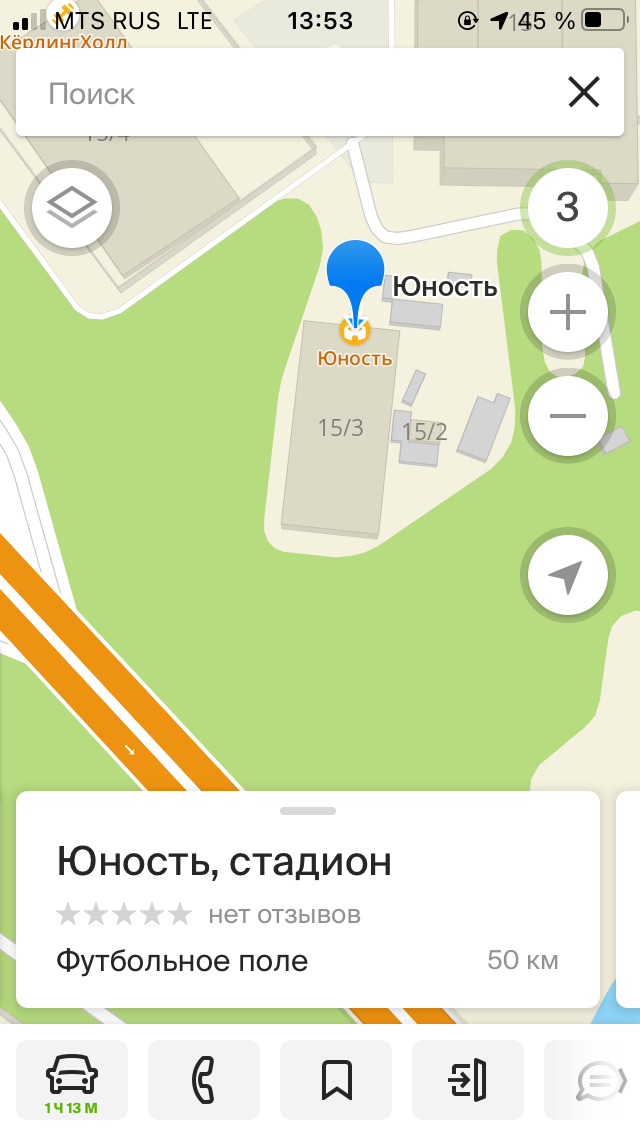Viewport: 640px width, 1136px height.
Task: Tap the round button showing 3
Action: (x=567, y=208)
